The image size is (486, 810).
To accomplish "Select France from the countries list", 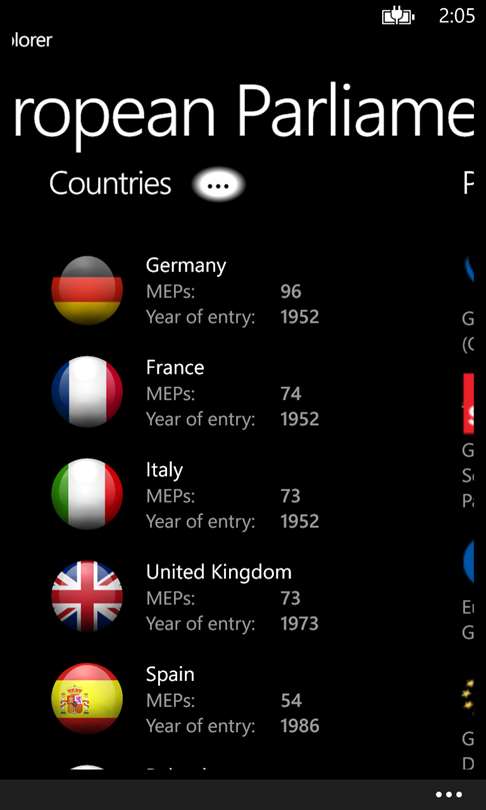I will point(186,393).
